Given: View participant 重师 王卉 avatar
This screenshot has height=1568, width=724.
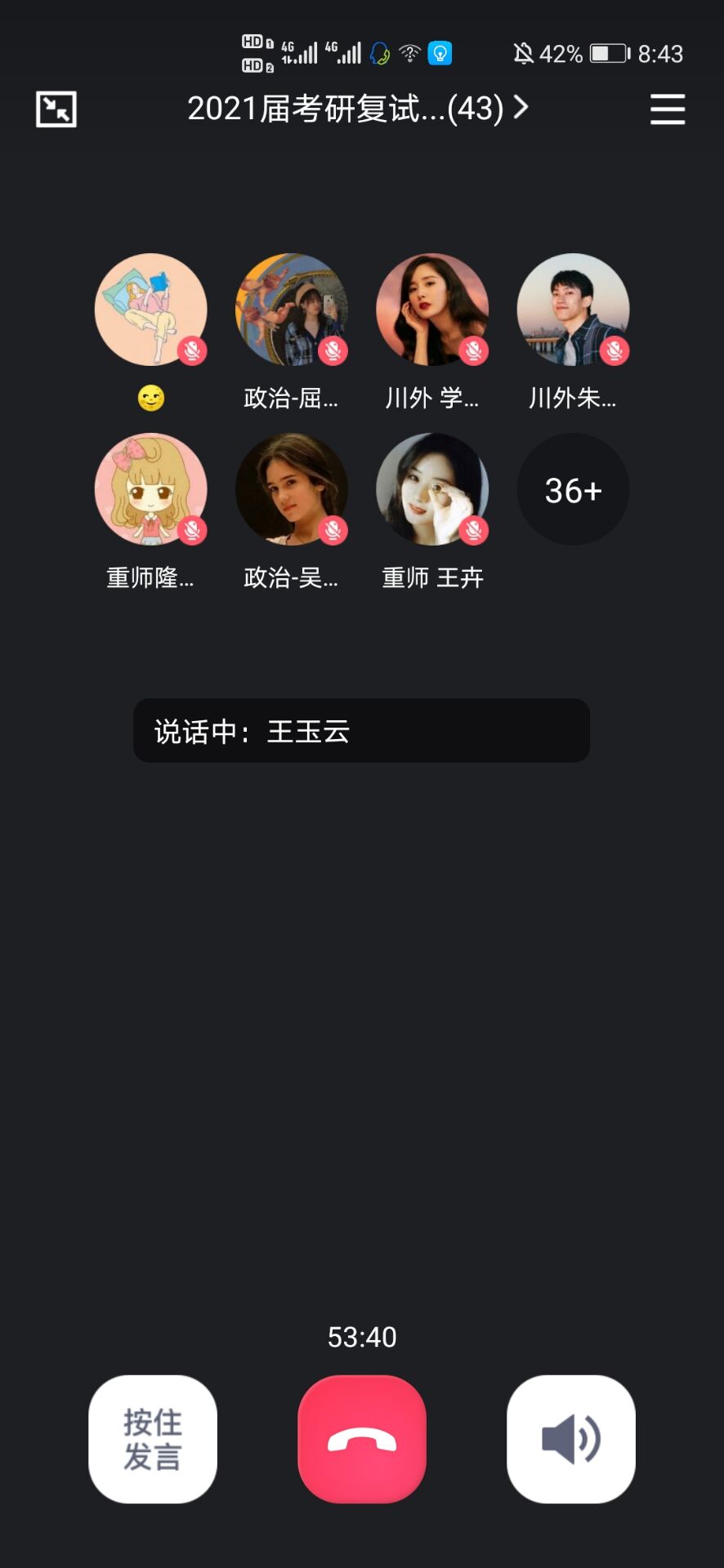Looking at the screenshot, I should pos(432,489).
